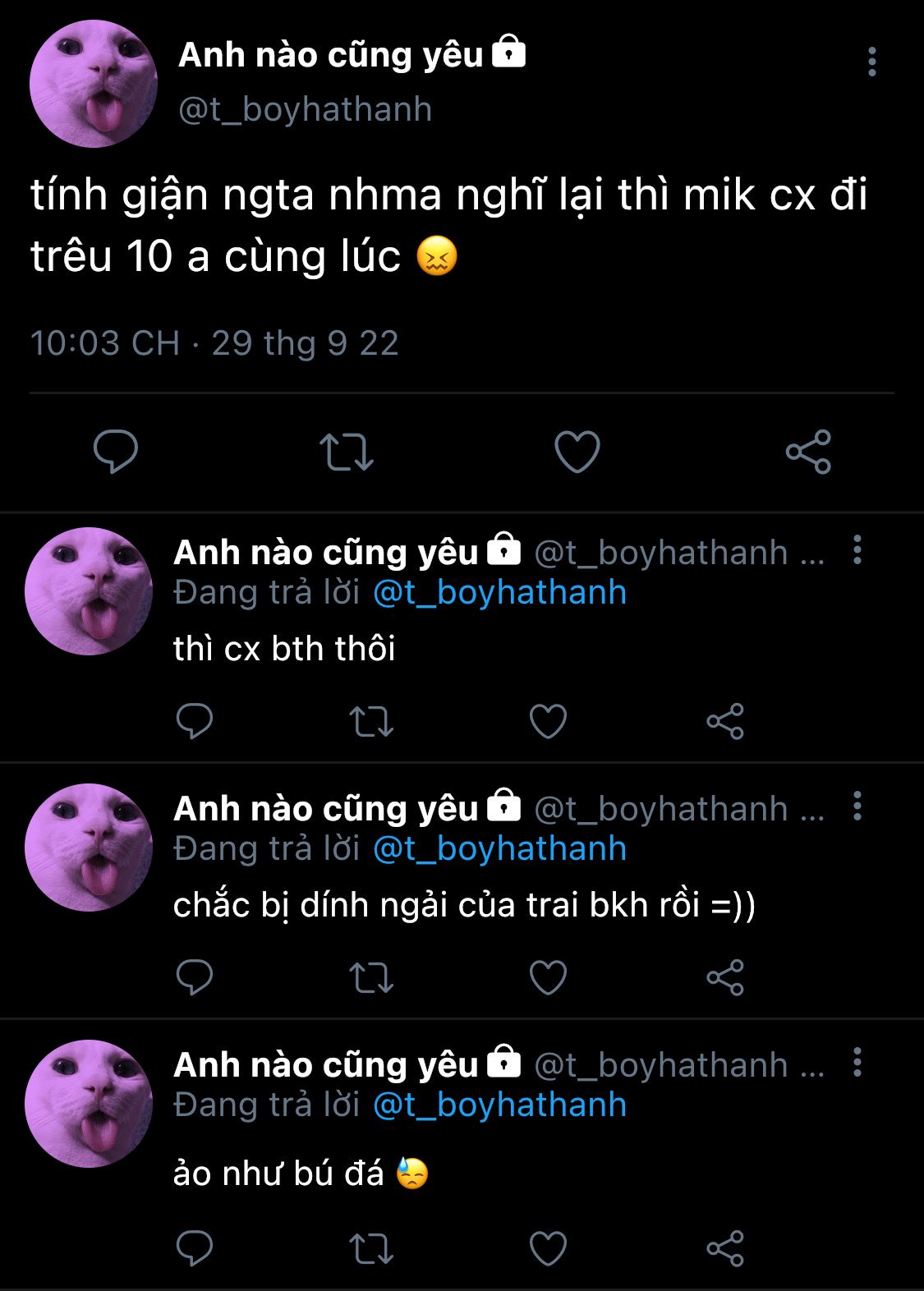Share the reply 'thì cx bth thôi'
Viewport: 924px width, 1291px height.
[725, 722]
